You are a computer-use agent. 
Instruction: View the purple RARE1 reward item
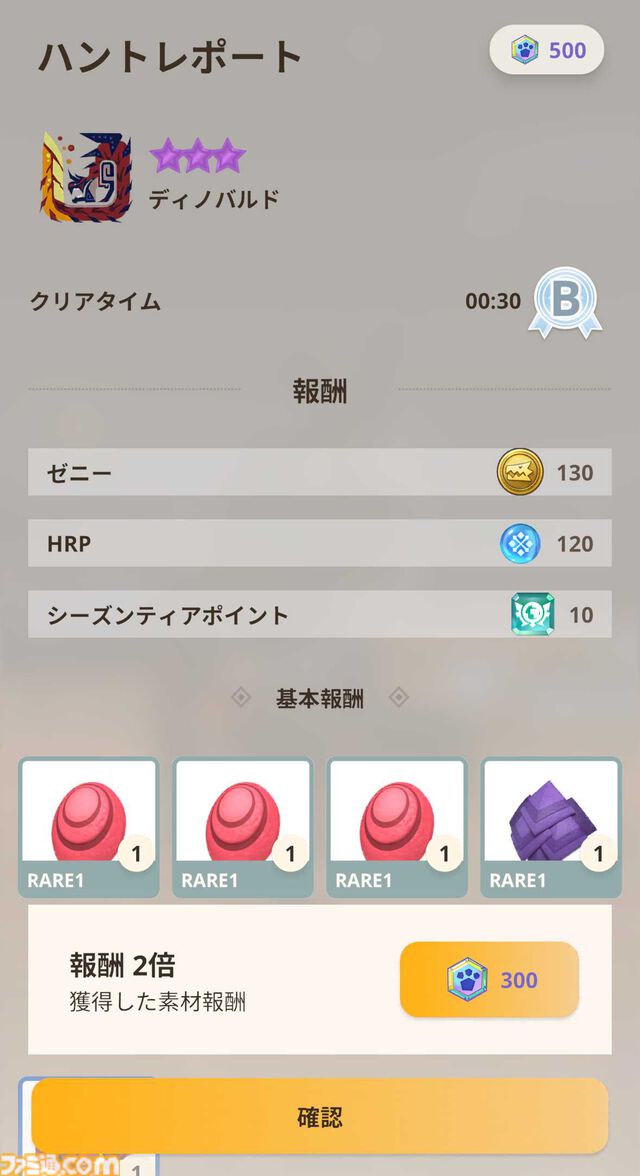pyautogui.click(x=551, y=827)
